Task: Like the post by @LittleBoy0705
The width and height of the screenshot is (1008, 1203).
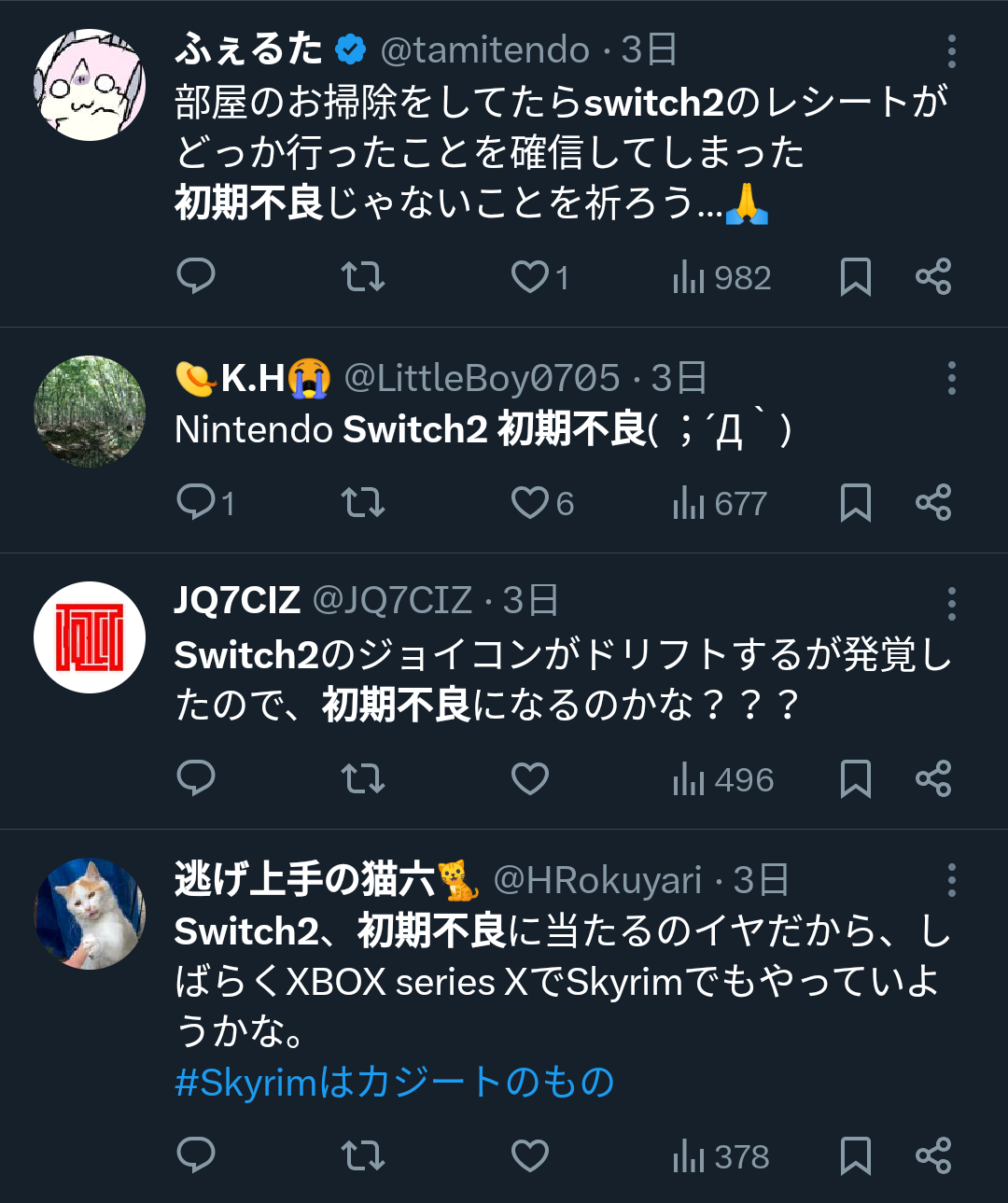Action: tap(530, 503)
